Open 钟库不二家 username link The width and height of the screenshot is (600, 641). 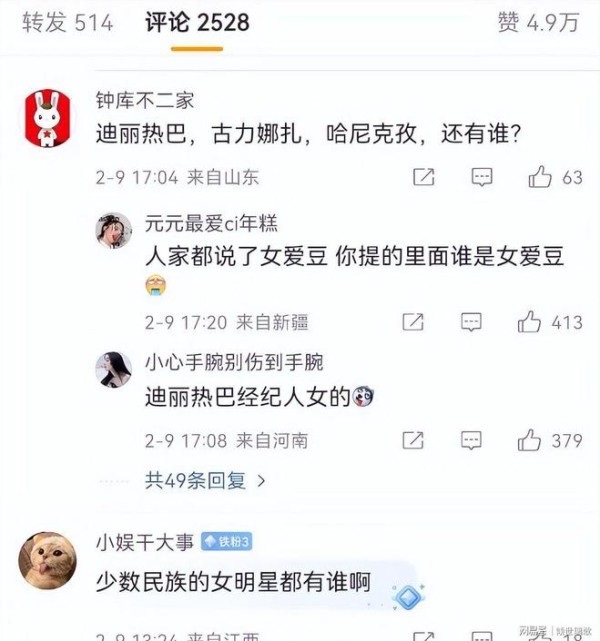pos(144,100)
